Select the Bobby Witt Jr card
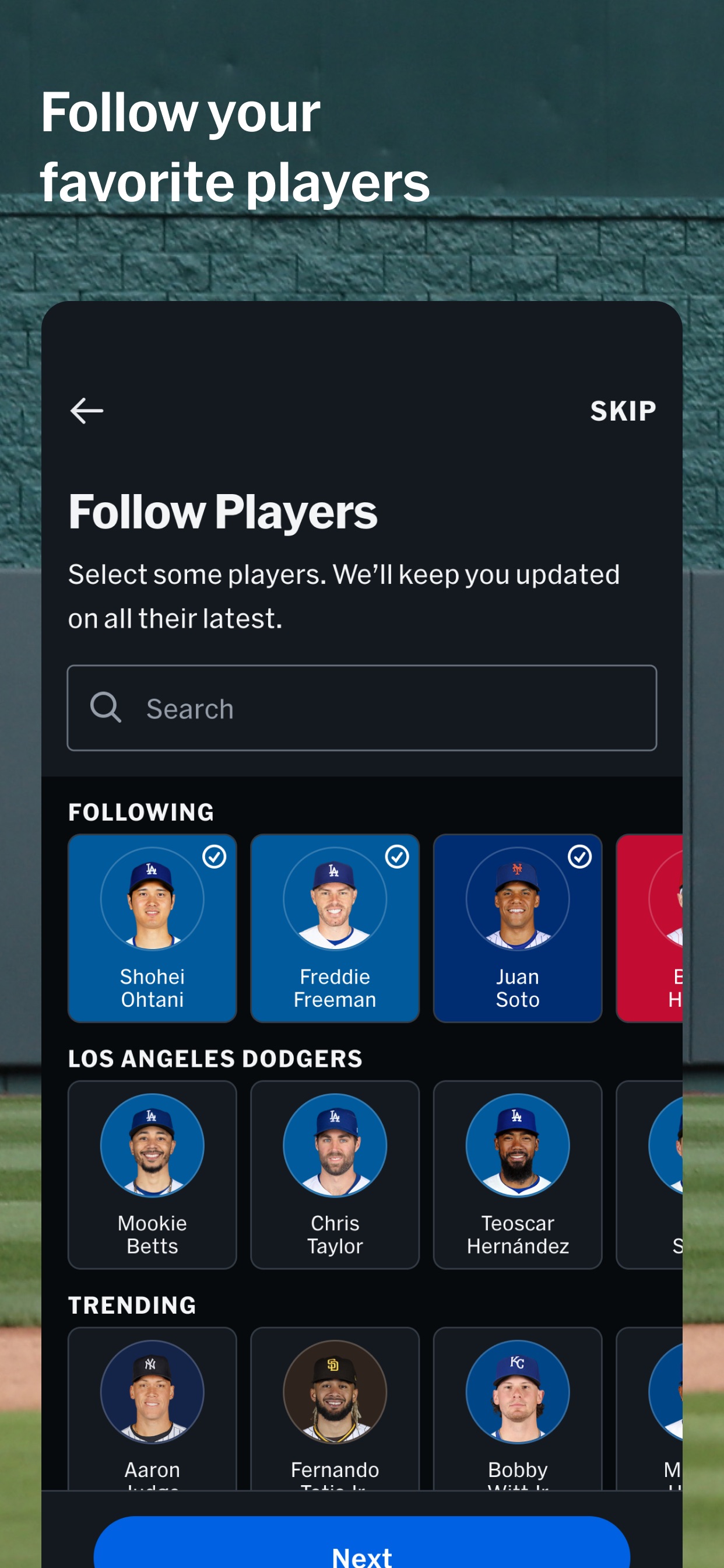Viewport: 724px width, 1568px height. coord(518,1418)
